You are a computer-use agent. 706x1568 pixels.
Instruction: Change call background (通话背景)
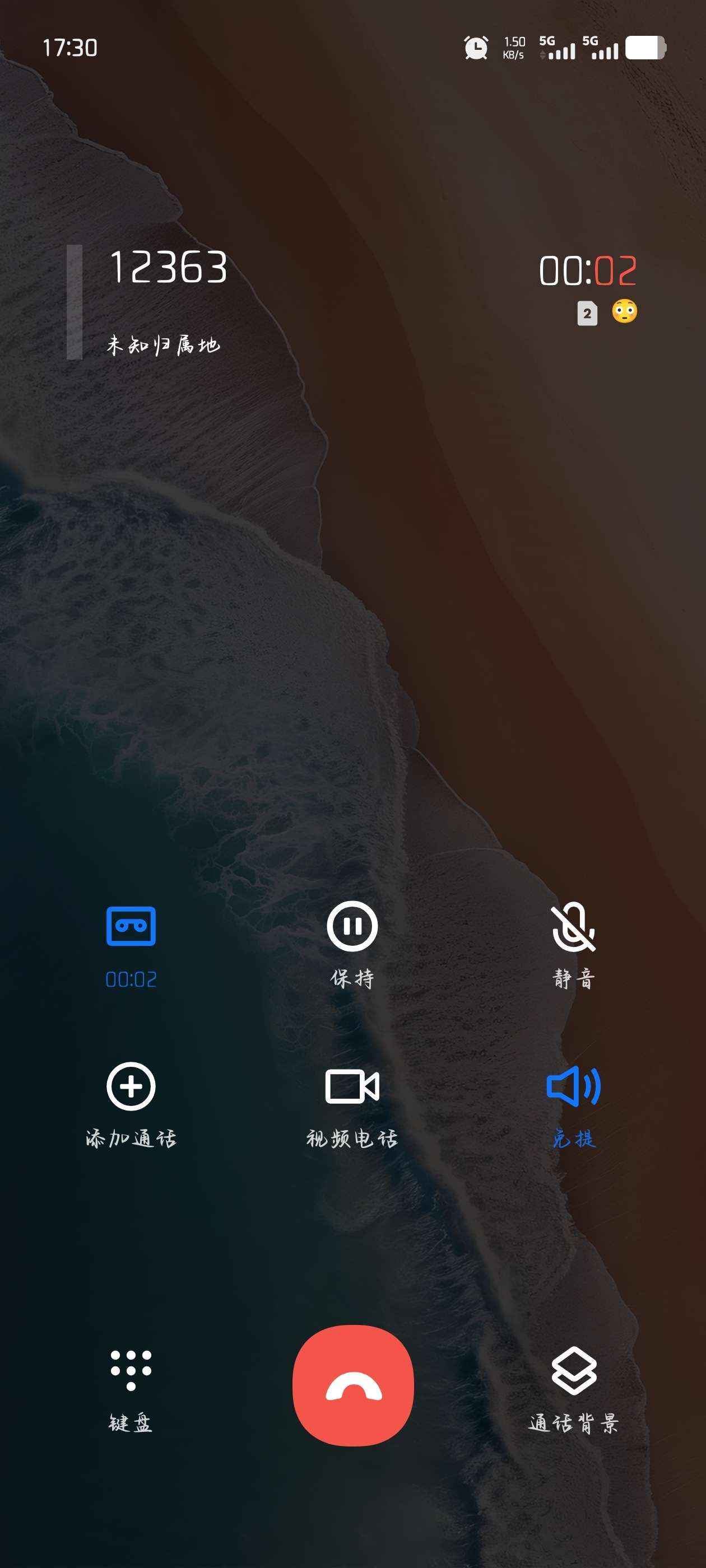pos(573,1371)
